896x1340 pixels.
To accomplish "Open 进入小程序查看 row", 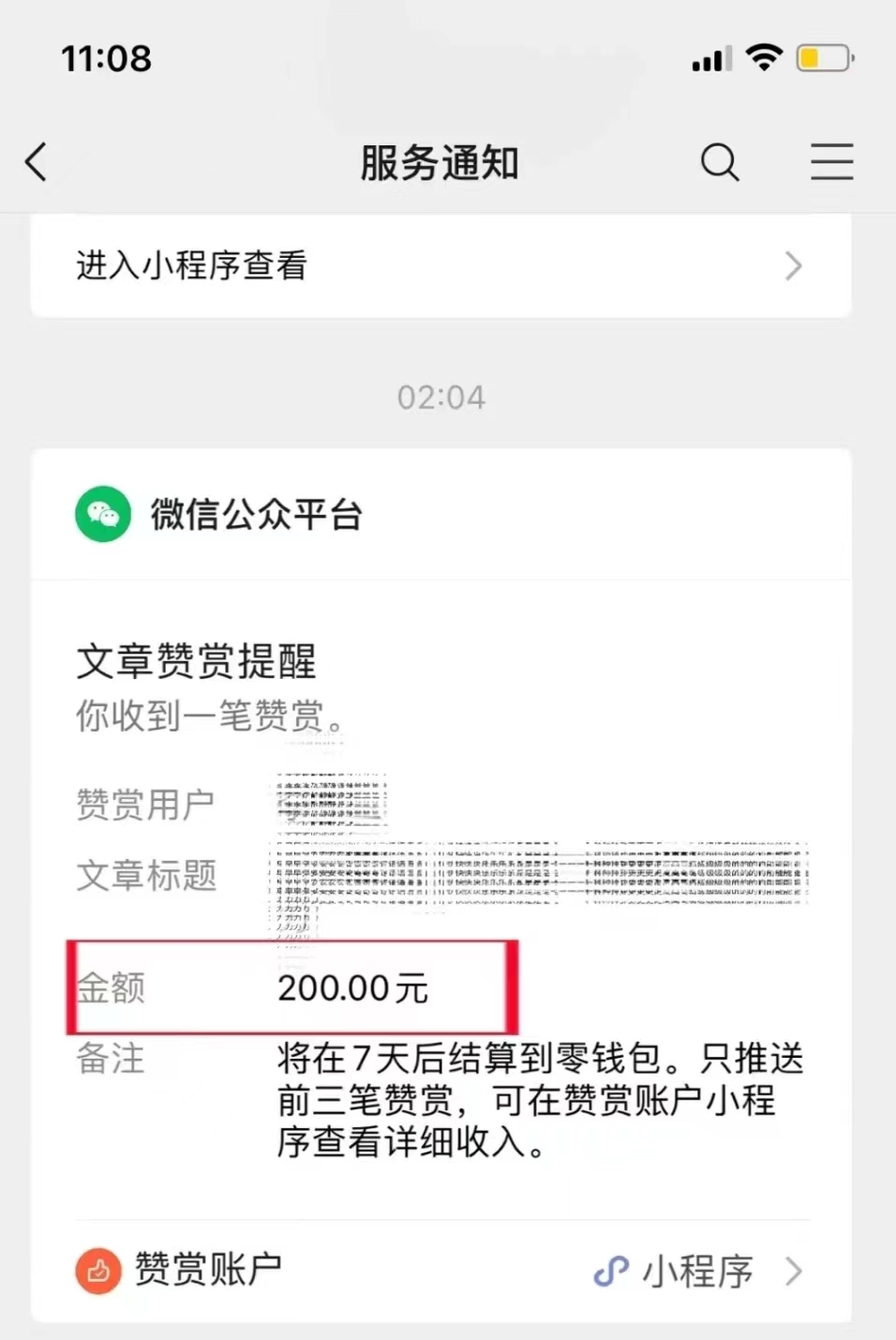I will pos(441,266).
